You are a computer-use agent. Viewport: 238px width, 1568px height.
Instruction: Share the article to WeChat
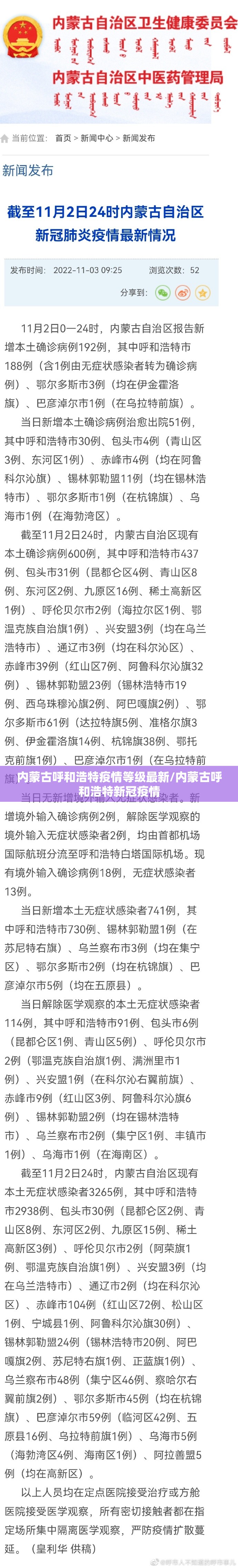click(162, 293)
